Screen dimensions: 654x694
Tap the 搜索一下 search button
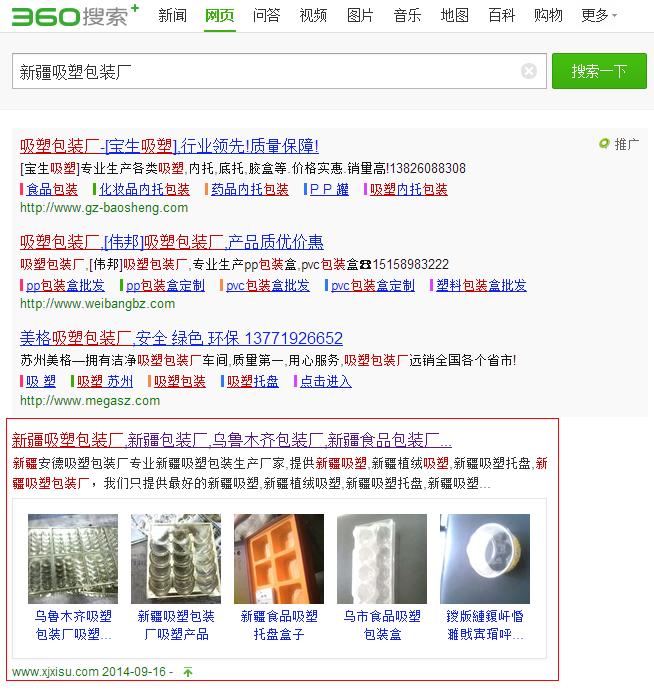599,71
